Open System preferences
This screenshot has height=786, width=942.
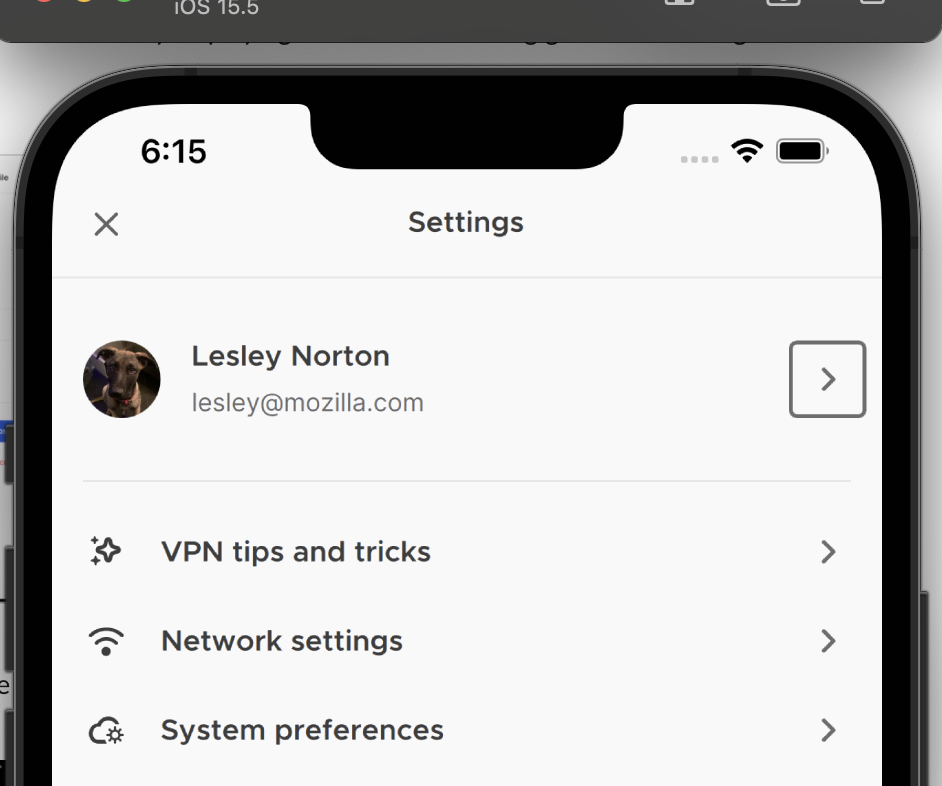pos(302,731)
